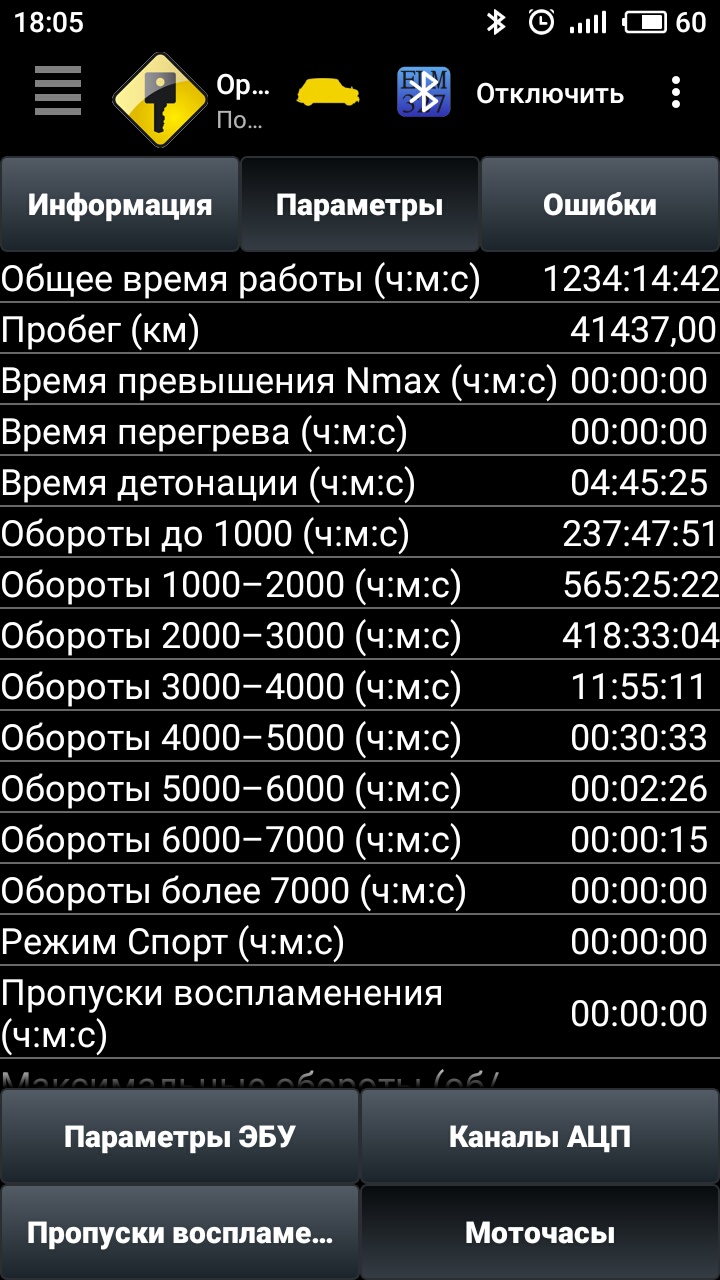Switch to the Информация tab

120,205
